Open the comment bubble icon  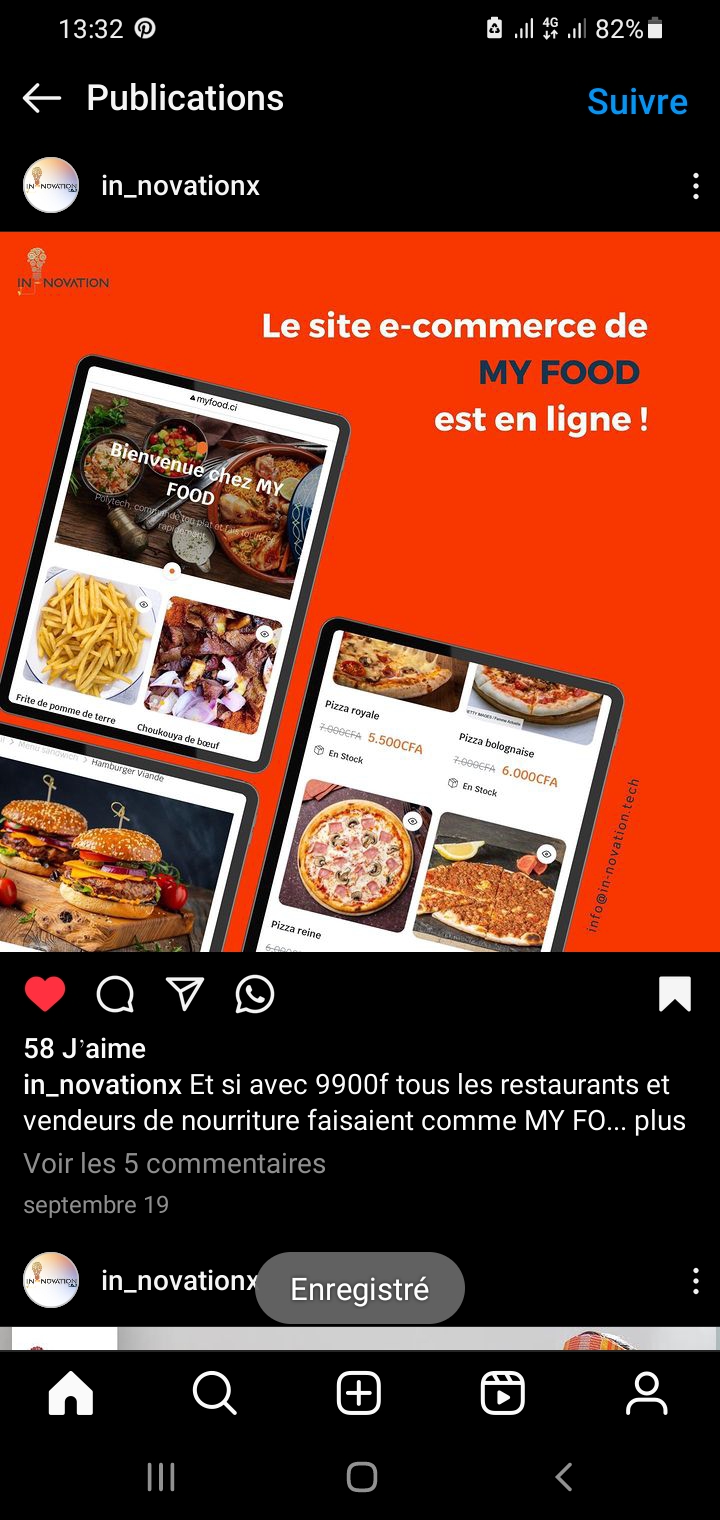pos(115,994)
